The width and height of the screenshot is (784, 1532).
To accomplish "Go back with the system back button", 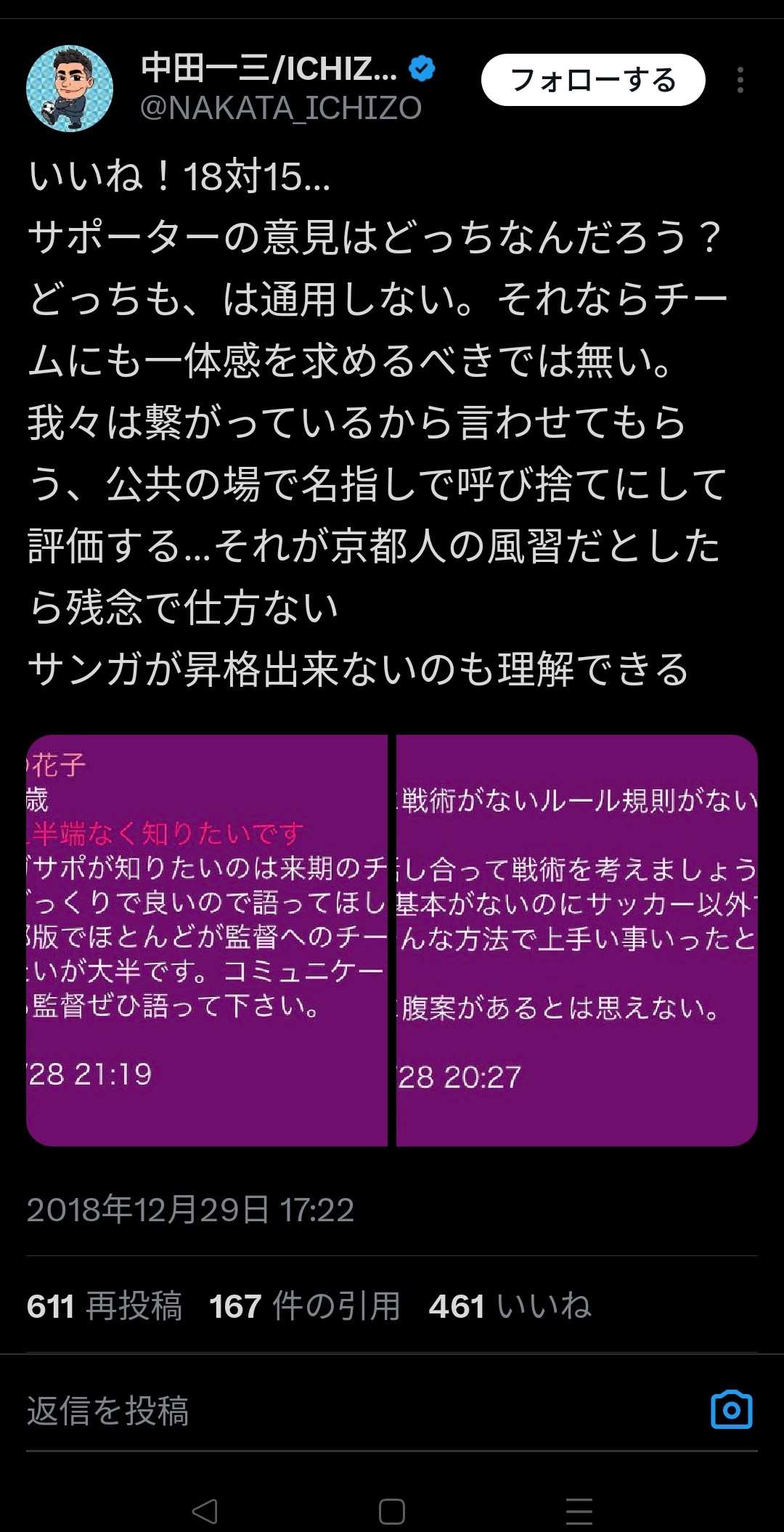I will pos(205,1511).
